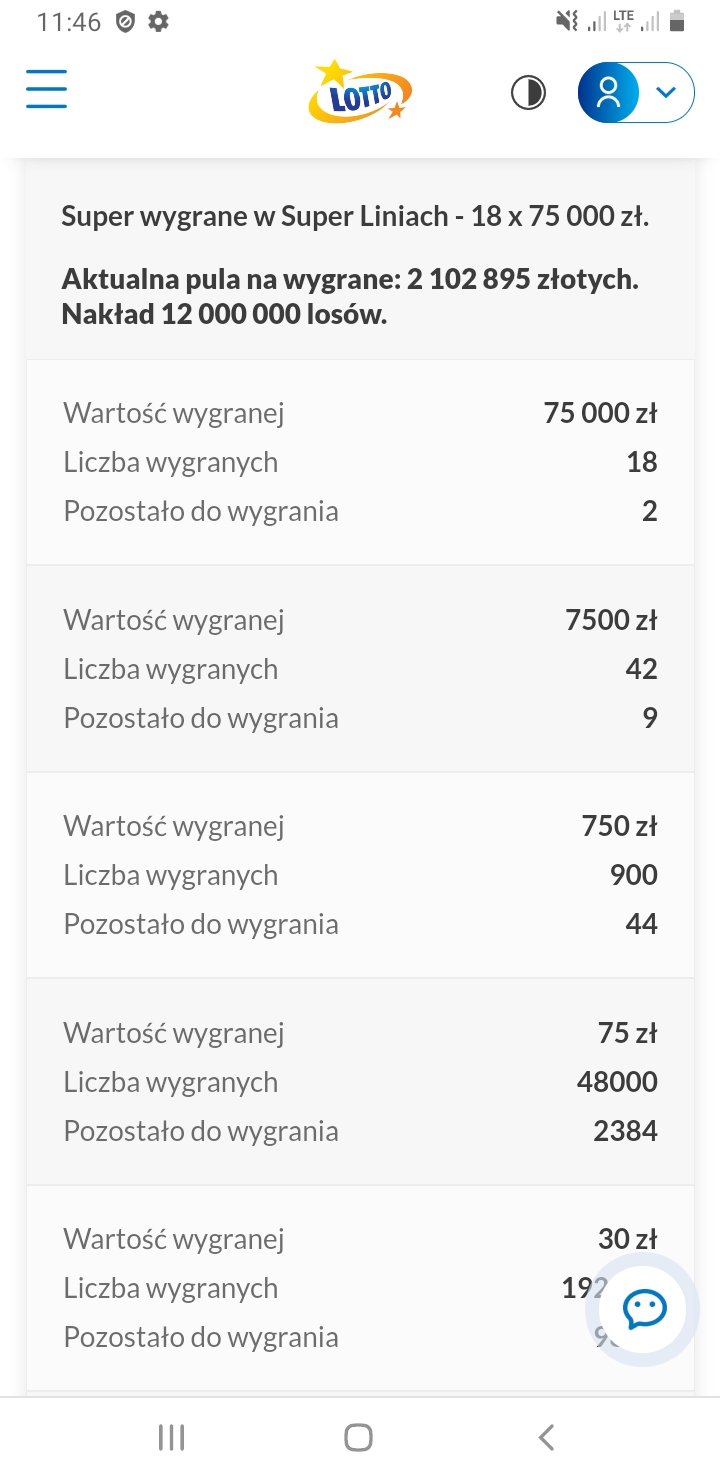Toggle the high contrast mode icon
Image resolution: width=720 pixels, height=1480 pixels.
[528, 93]
